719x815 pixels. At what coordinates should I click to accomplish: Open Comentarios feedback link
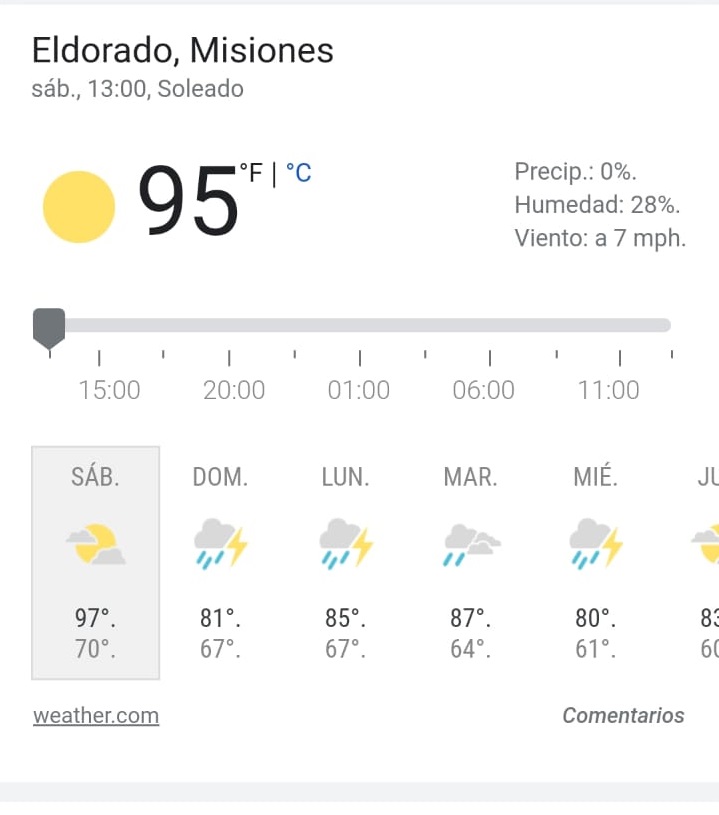[623, 716]
